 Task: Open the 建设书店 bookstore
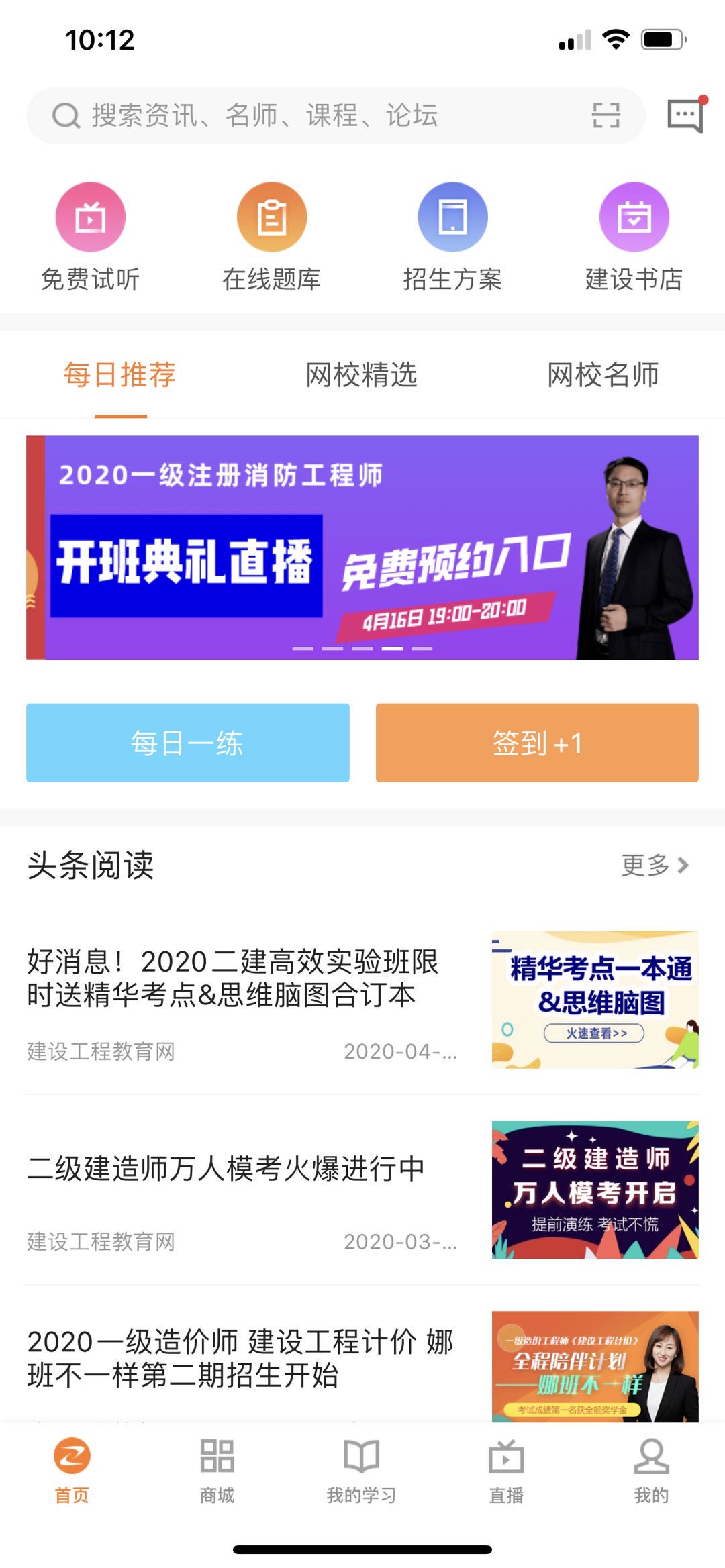click(x=634, y=236)
